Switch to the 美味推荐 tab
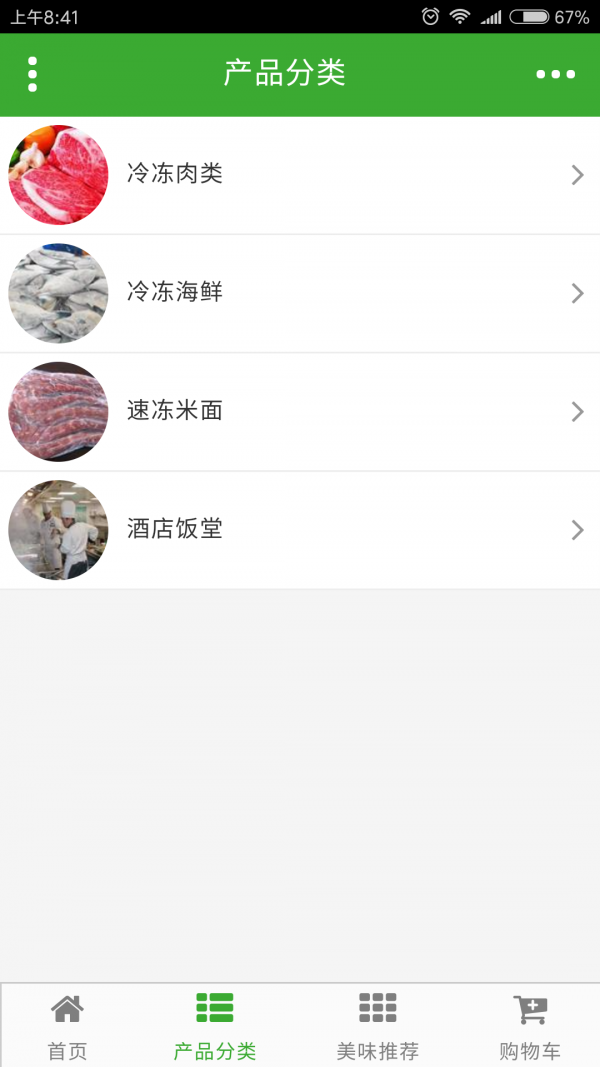Viewport: 600px width, 1067px height. click(x=378, y=1025)
